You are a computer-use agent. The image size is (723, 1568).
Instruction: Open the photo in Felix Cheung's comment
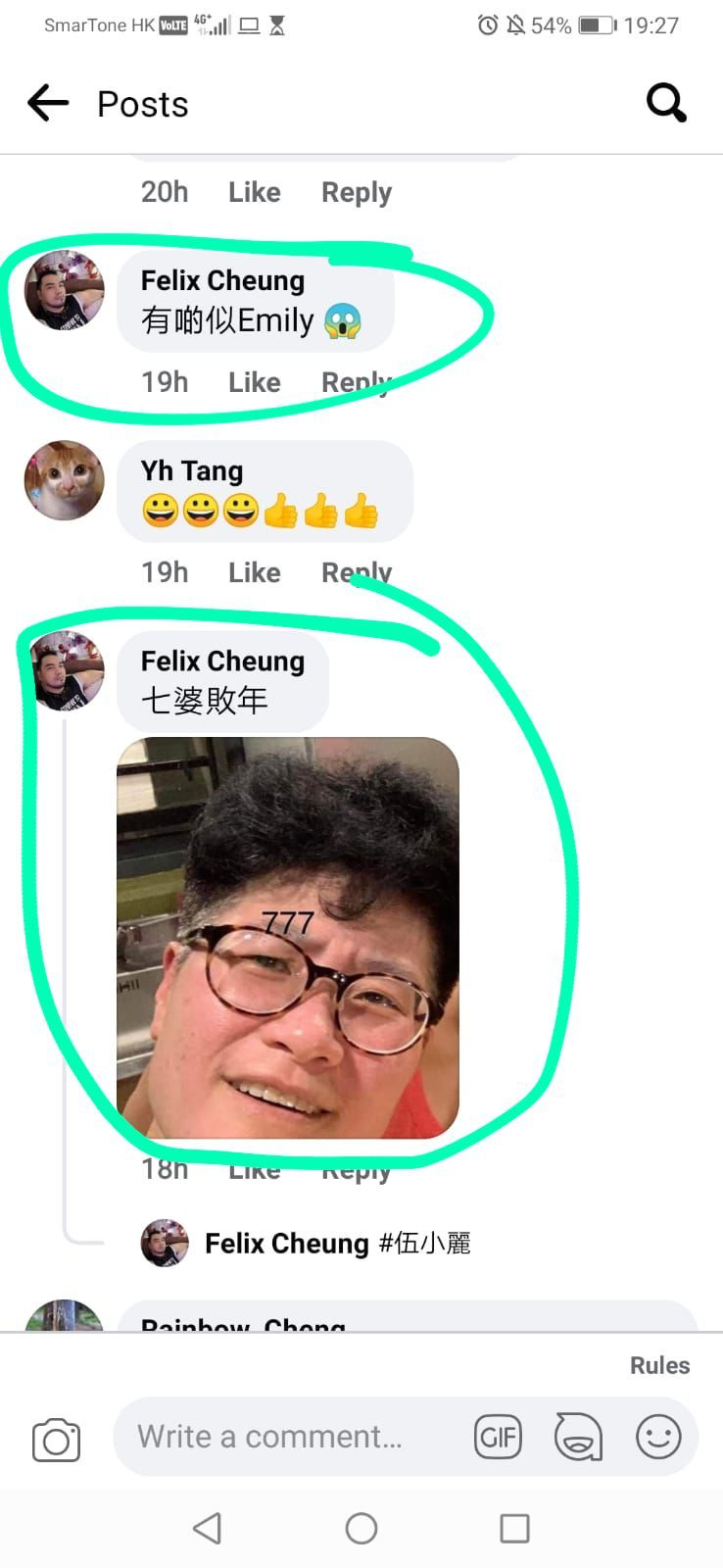(288, 938)
